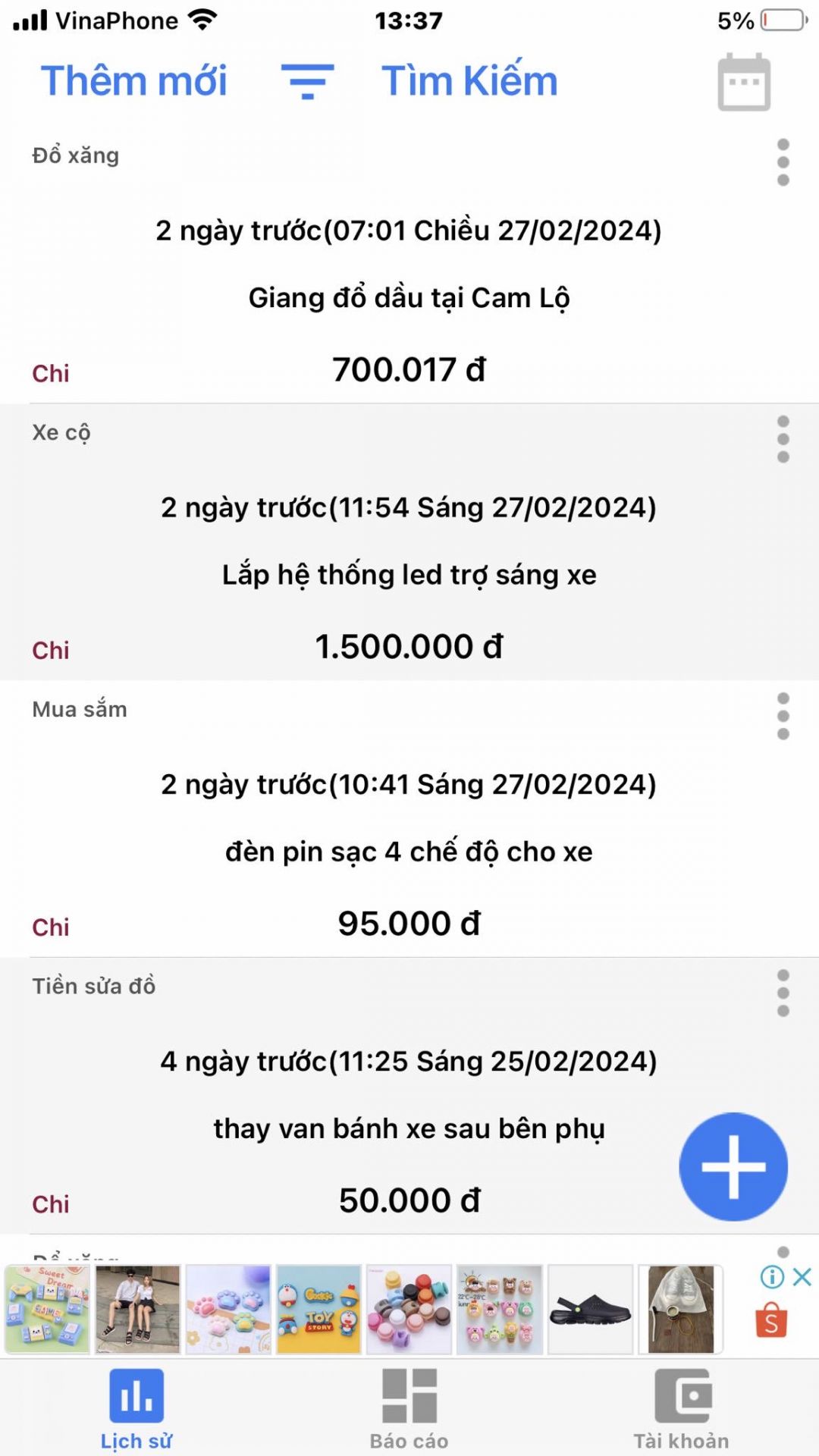
Task: Open overflow menu for Xe cộ entry
Action: [x=783, y=439]
